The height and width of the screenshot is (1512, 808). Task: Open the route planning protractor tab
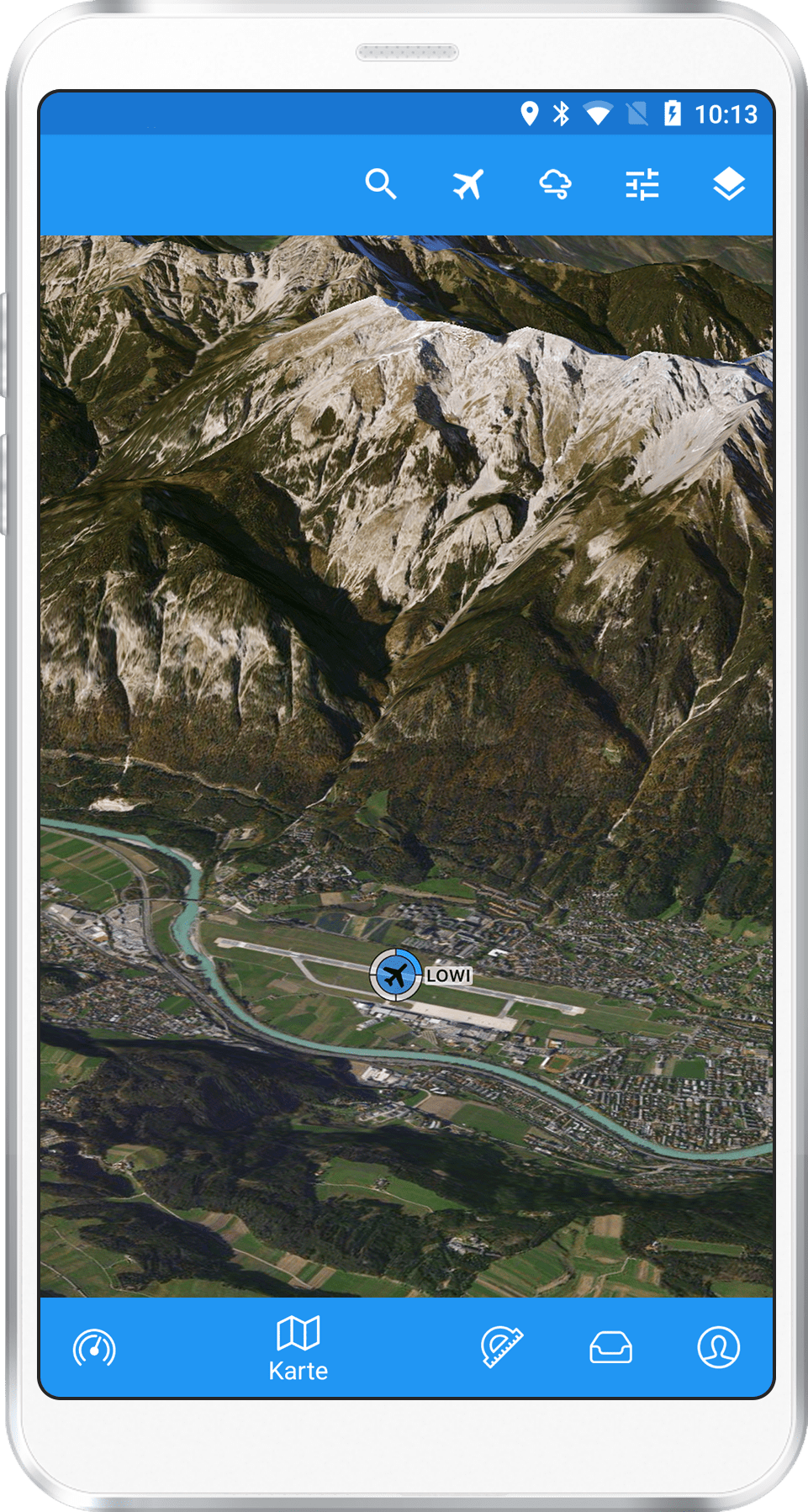point(502,1346)
